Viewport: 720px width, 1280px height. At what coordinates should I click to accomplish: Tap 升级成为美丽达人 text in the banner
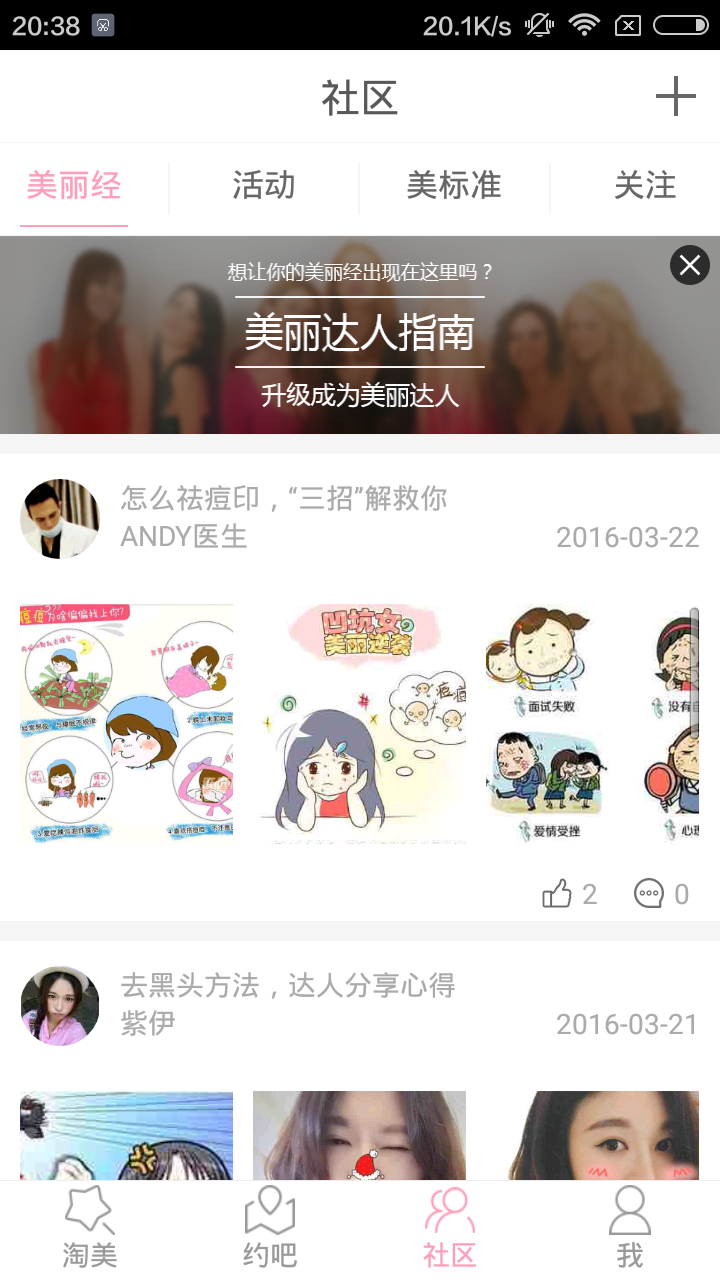(360, 396)
